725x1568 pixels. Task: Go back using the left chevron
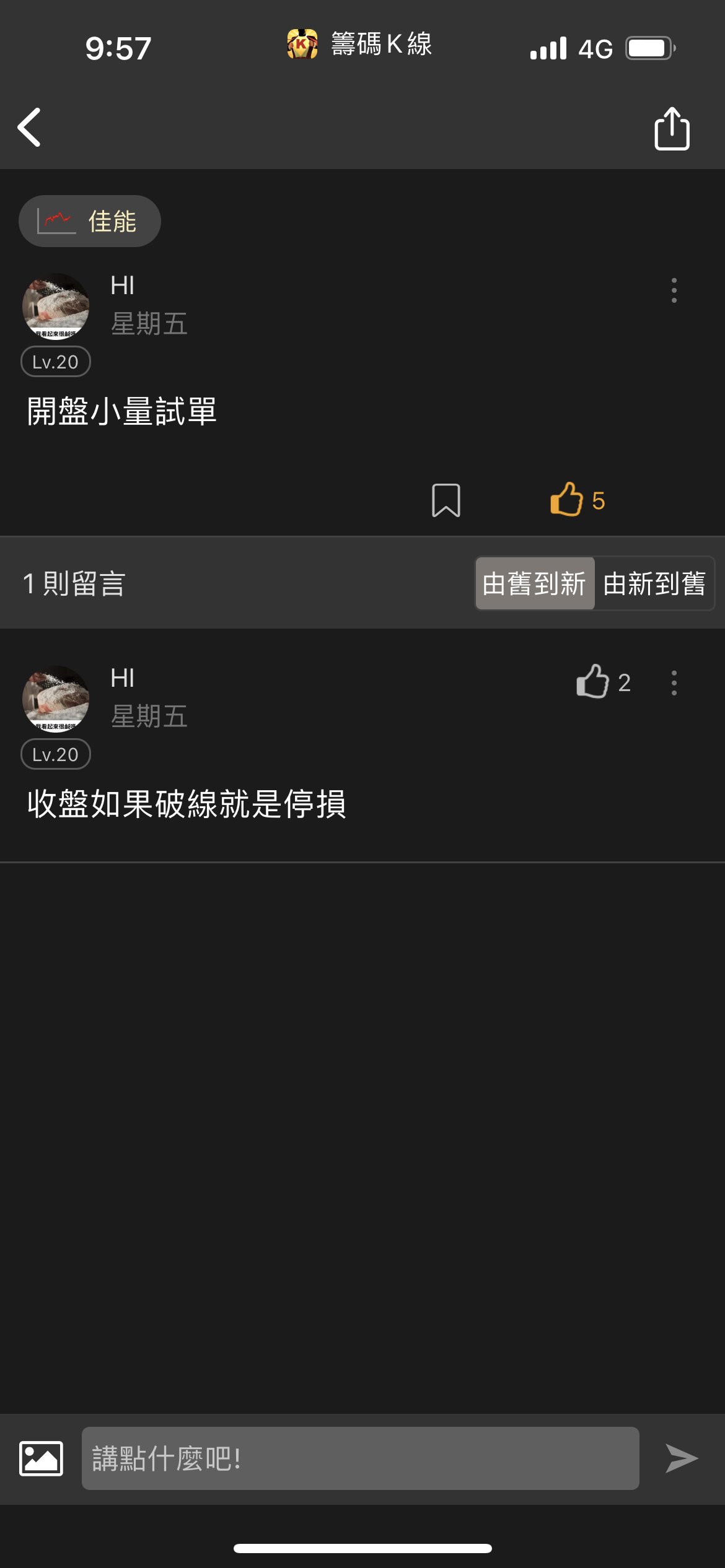pos(29,128)
